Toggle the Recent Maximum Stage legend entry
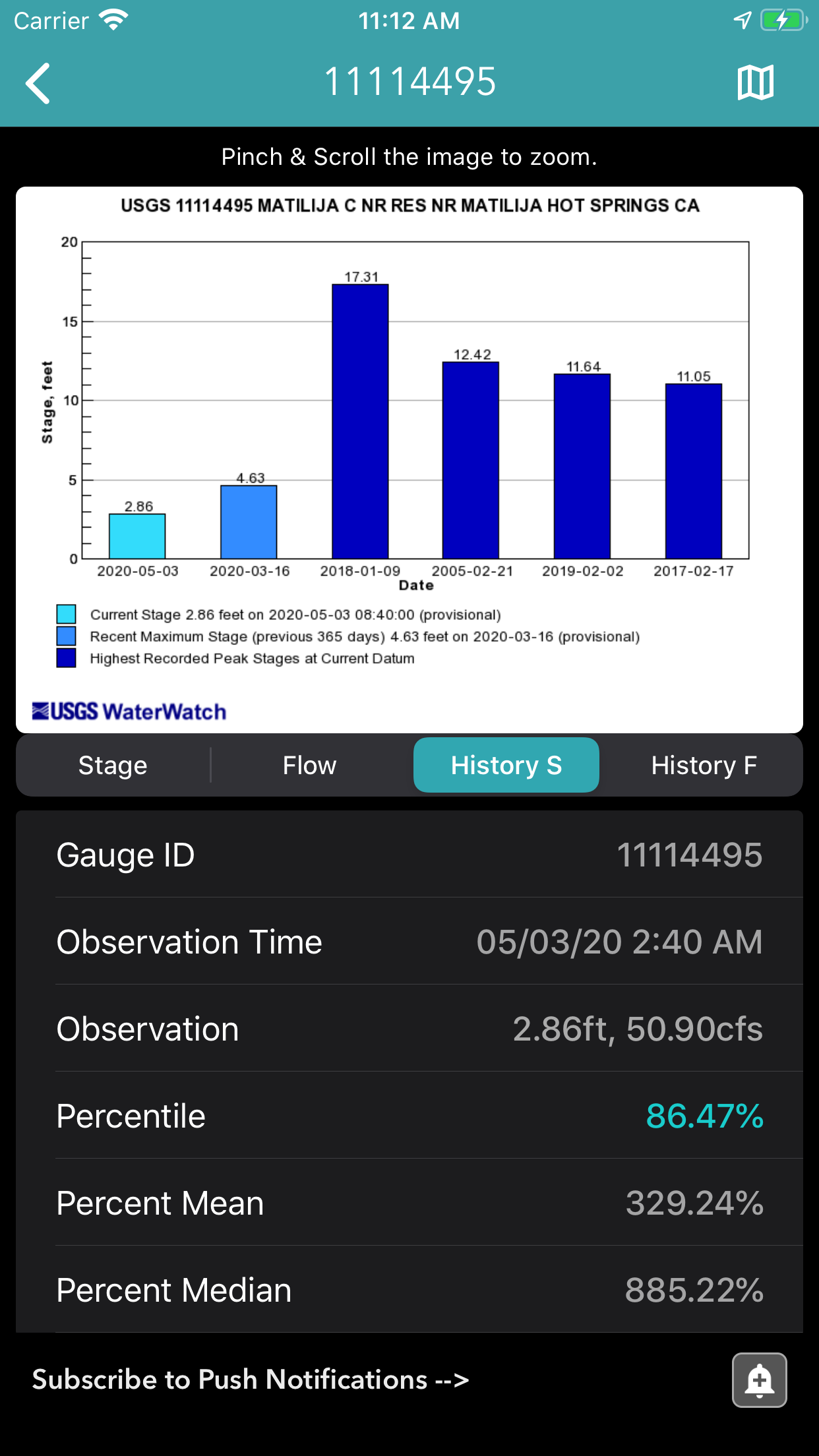819x1456 pixels. [x=363, y=636]
